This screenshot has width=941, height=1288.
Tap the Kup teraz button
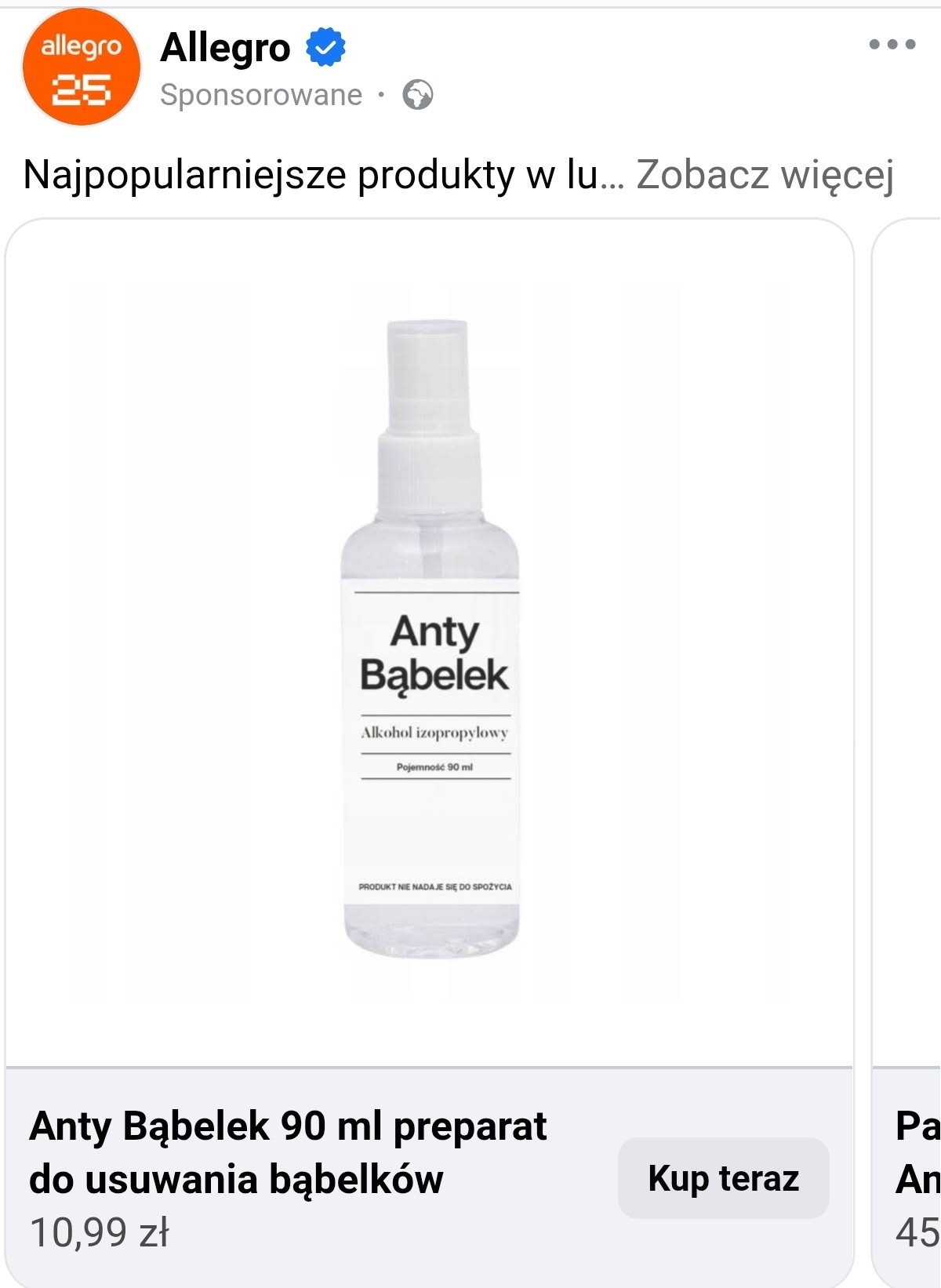[x=723, y=1178]
